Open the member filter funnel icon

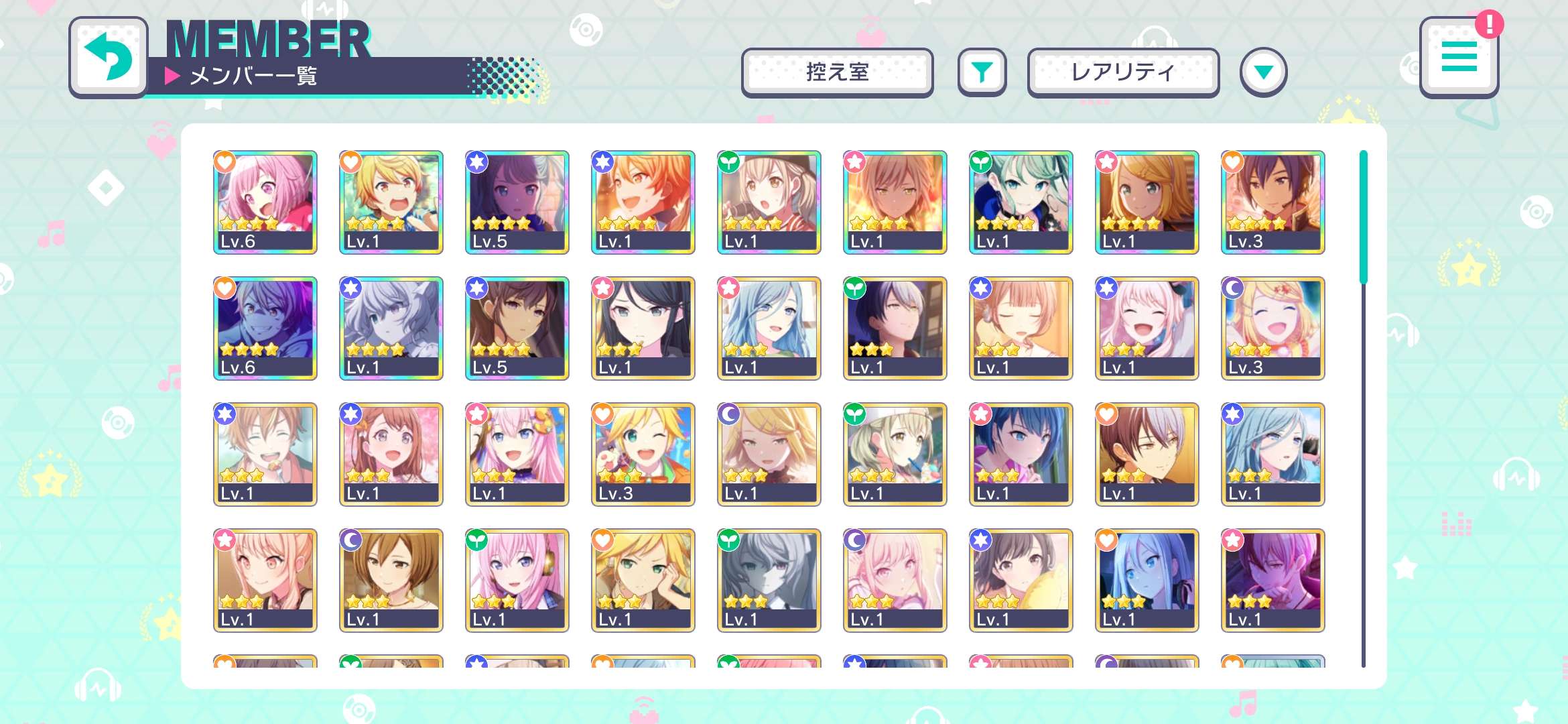coord(982,72)
